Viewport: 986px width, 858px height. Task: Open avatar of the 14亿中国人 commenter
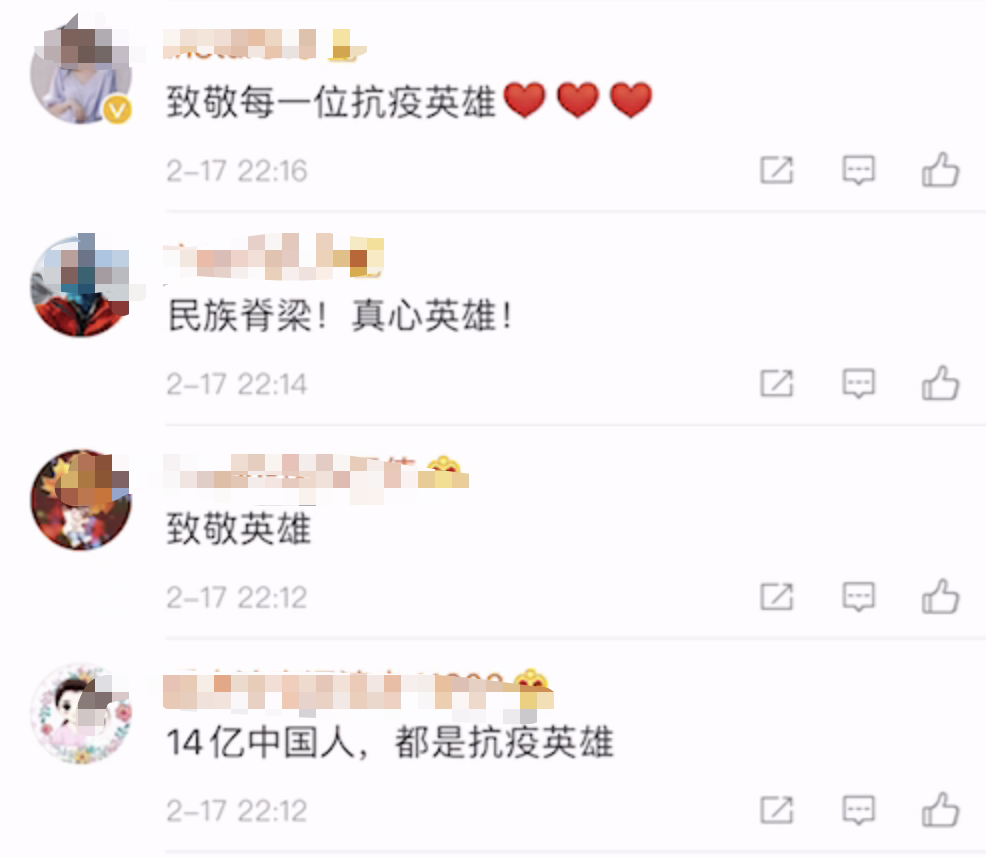tap(81, 713)
